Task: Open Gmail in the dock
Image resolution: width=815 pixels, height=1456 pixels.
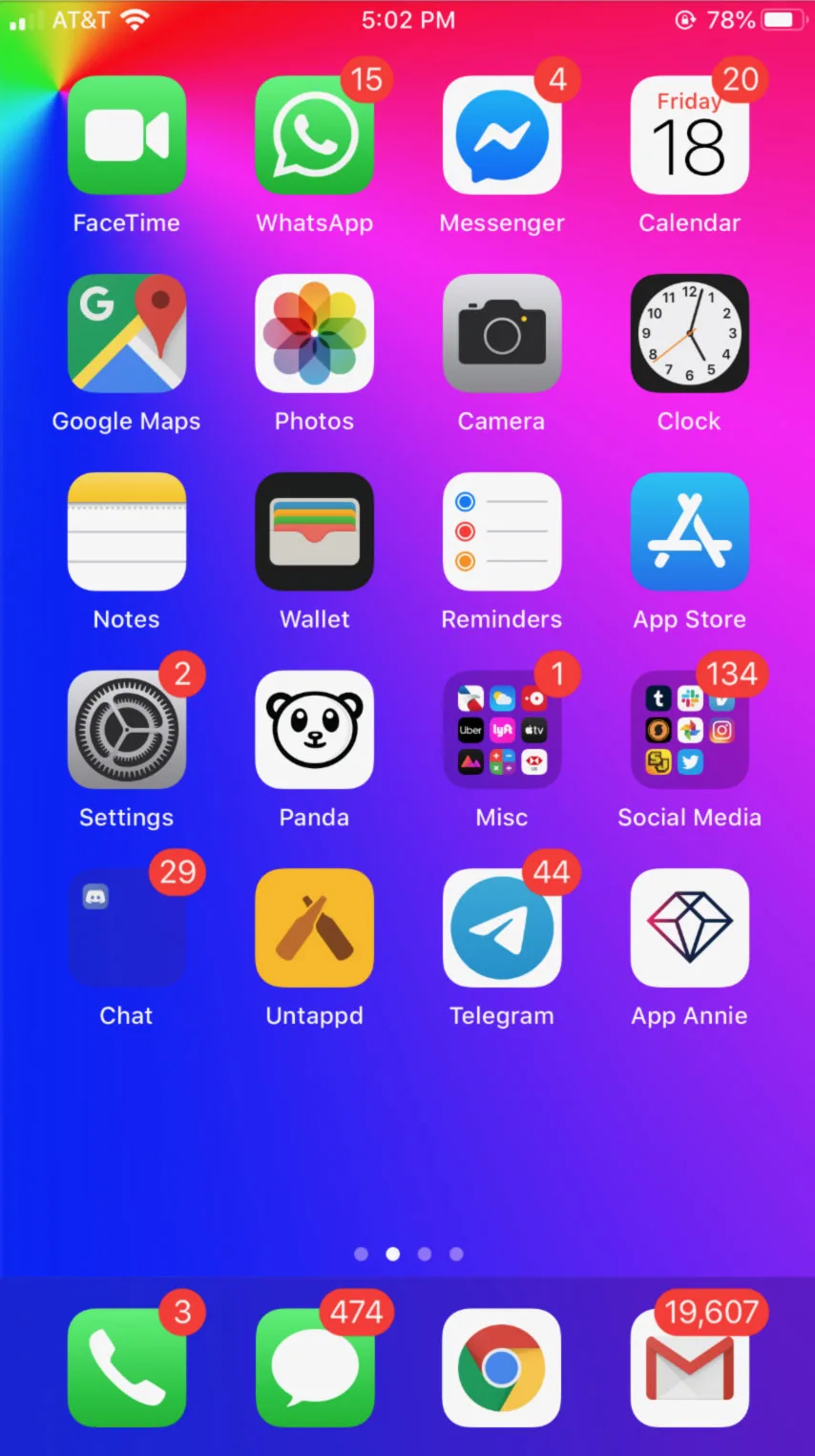Action: pos(690,1367)
